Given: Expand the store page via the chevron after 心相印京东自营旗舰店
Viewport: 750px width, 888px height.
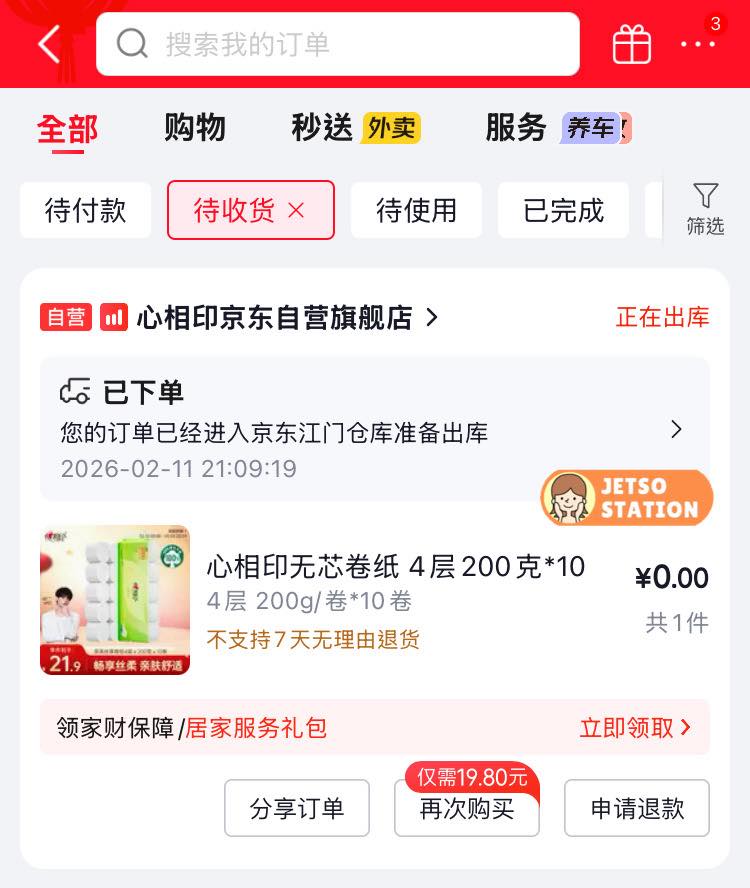Looking at the screenshot, I should pos(430,315).
